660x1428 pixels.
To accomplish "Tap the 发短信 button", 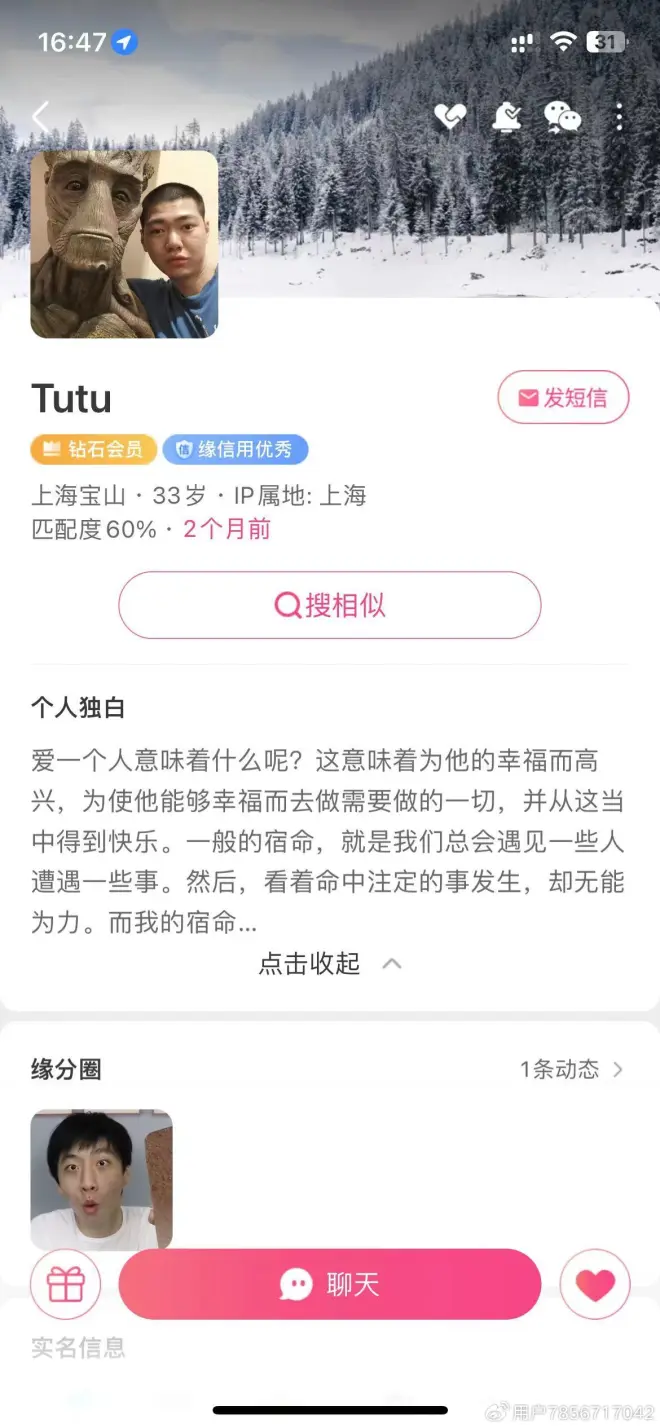I will click(x=563, y=397).
